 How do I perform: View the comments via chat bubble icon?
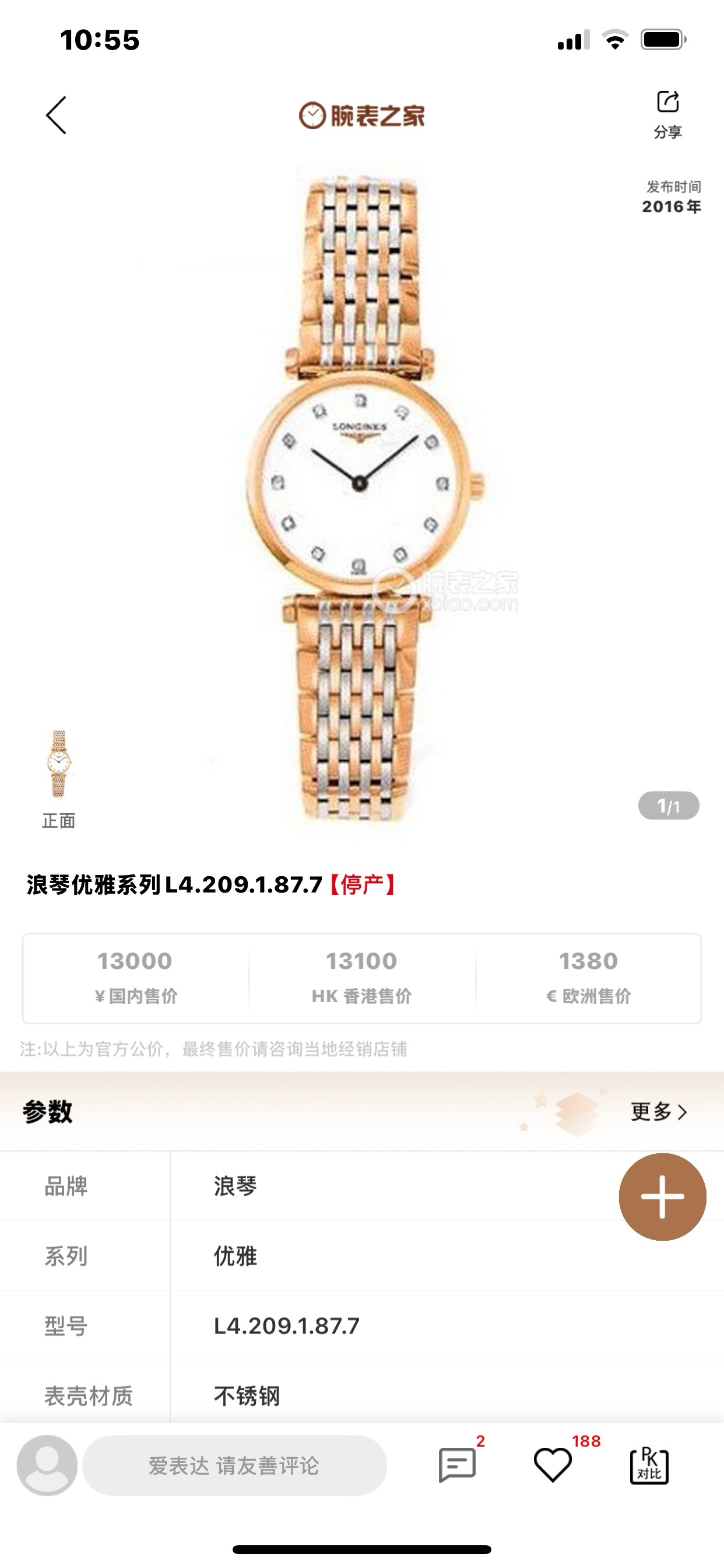pos(458,1464)
